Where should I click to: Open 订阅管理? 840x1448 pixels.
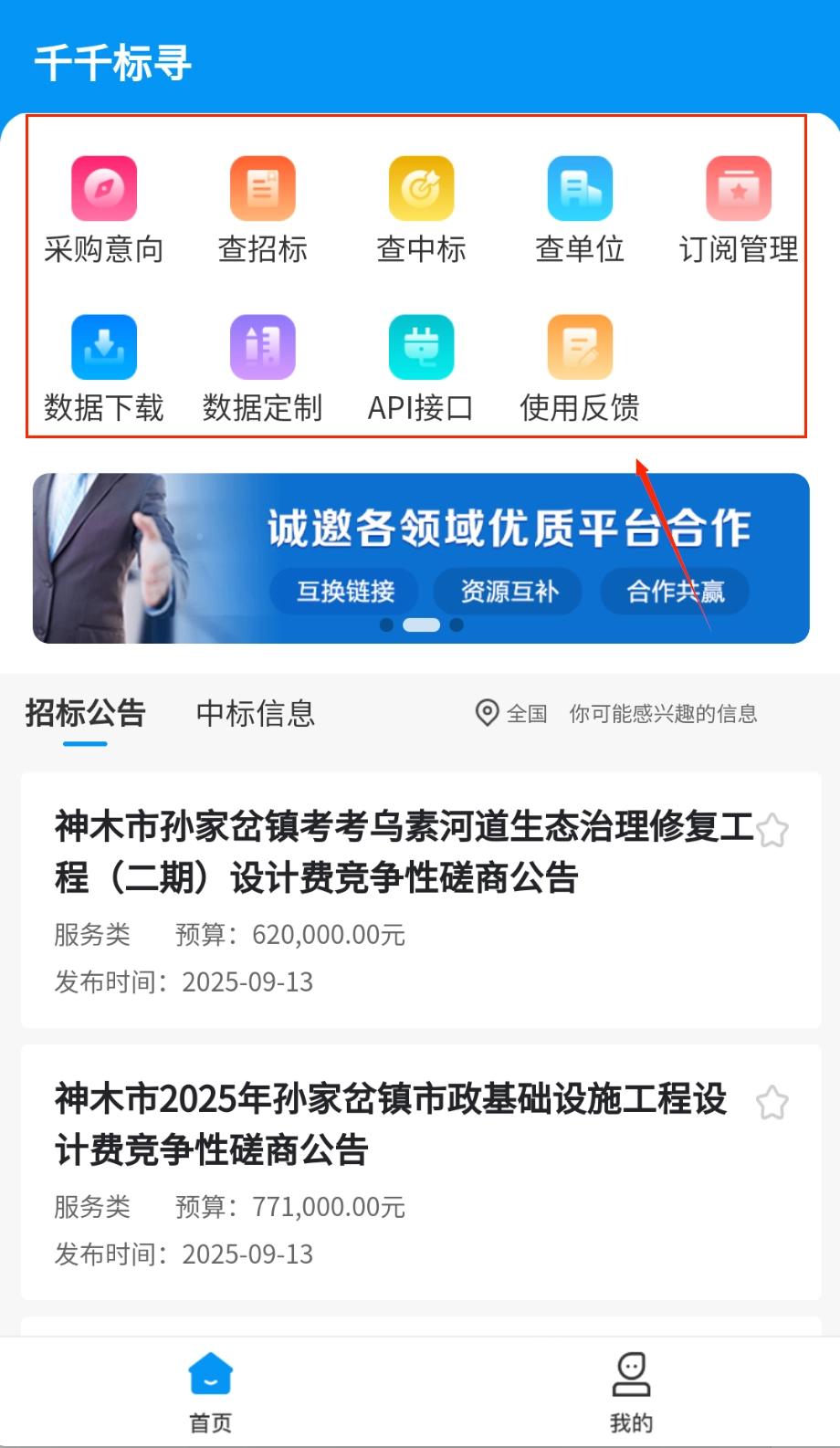pyautogui.click(x=738, y=210)
